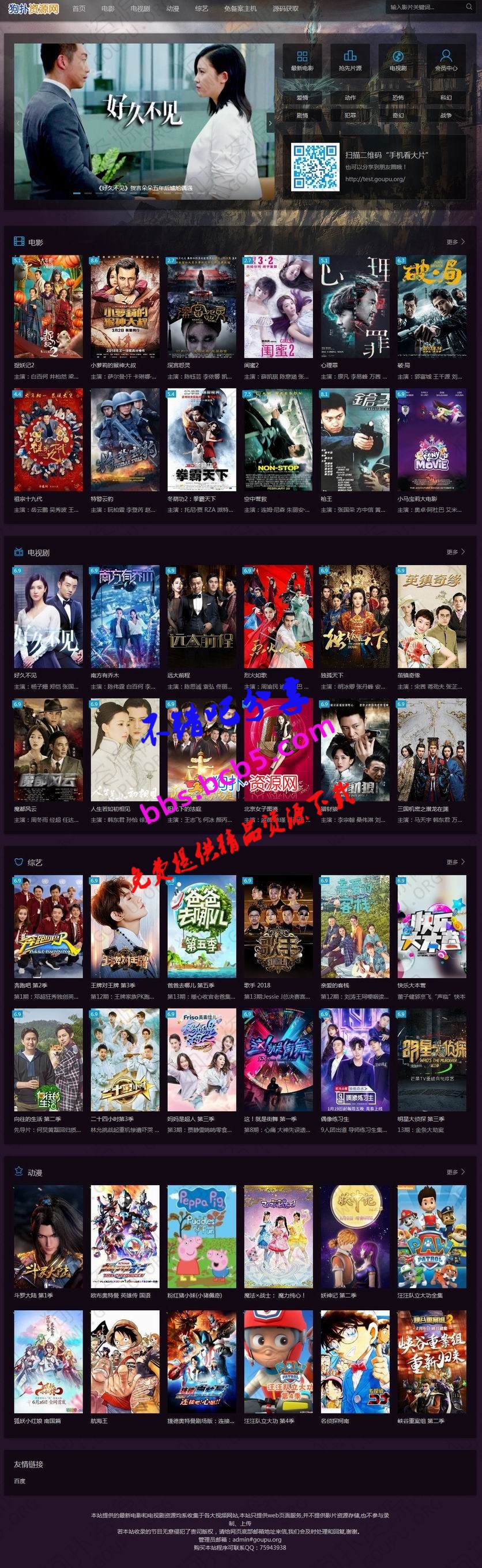Open the movie 捉妖记2

coord(48,307)
